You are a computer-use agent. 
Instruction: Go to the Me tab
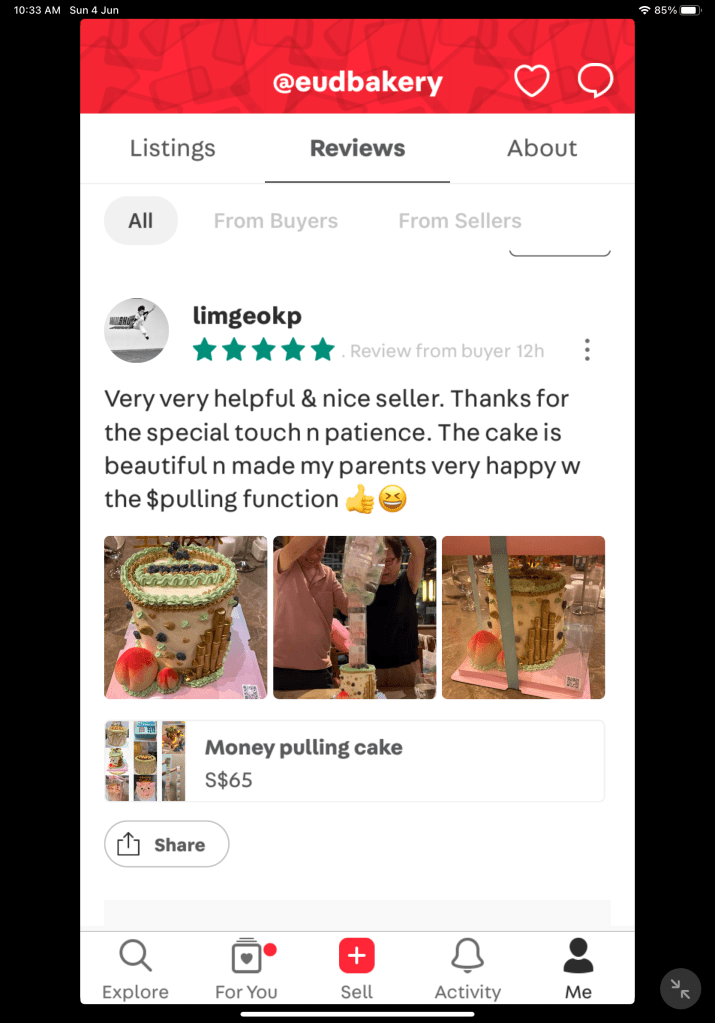point(578,968)
